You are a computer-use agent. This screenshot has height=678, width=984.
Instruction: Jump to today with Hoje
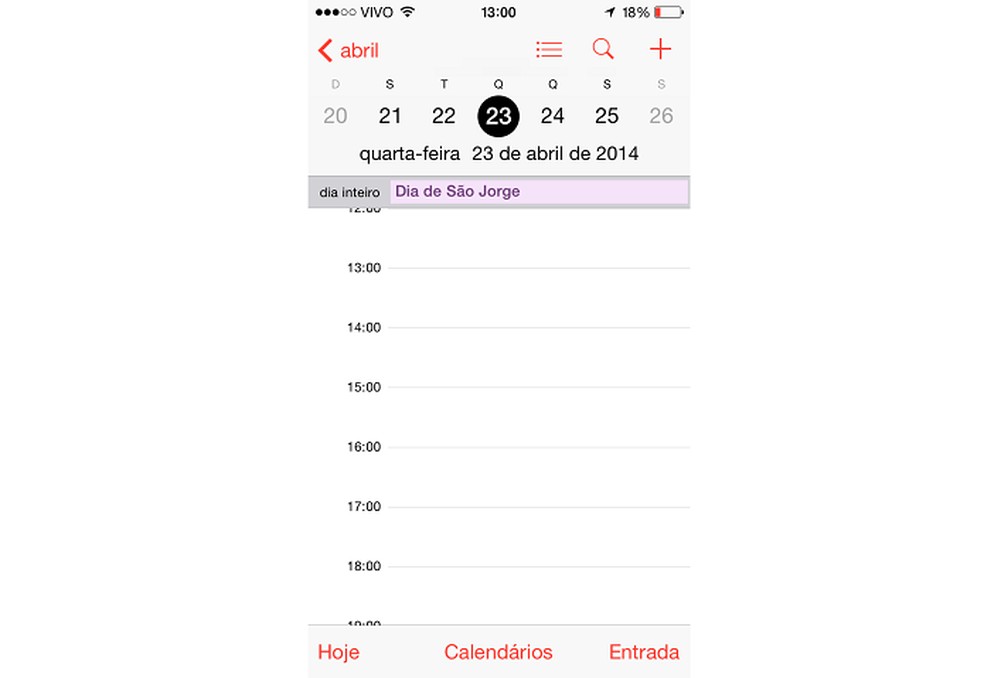[338, 652]
